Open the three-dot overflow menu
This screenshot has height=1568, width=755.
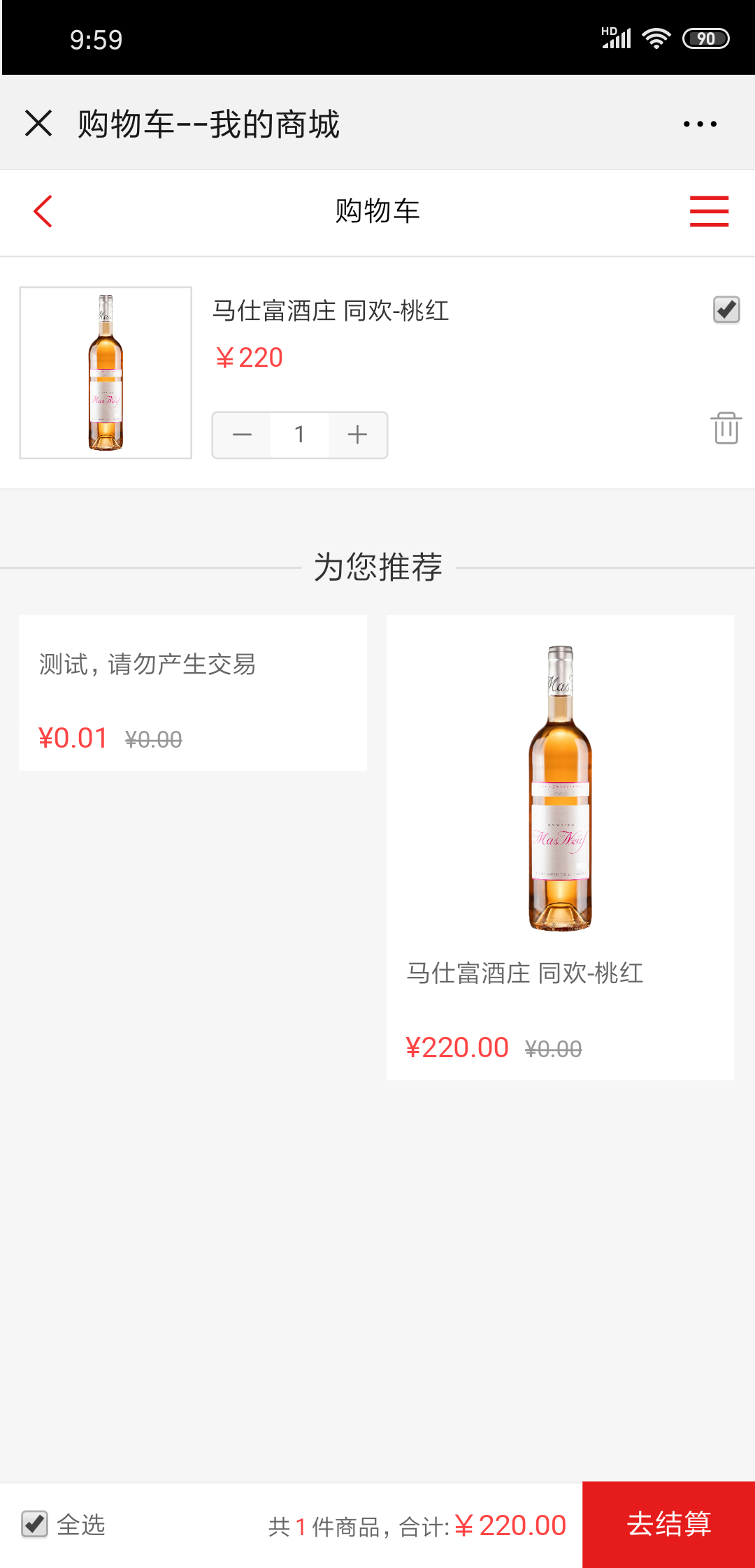tap(700, 124)
